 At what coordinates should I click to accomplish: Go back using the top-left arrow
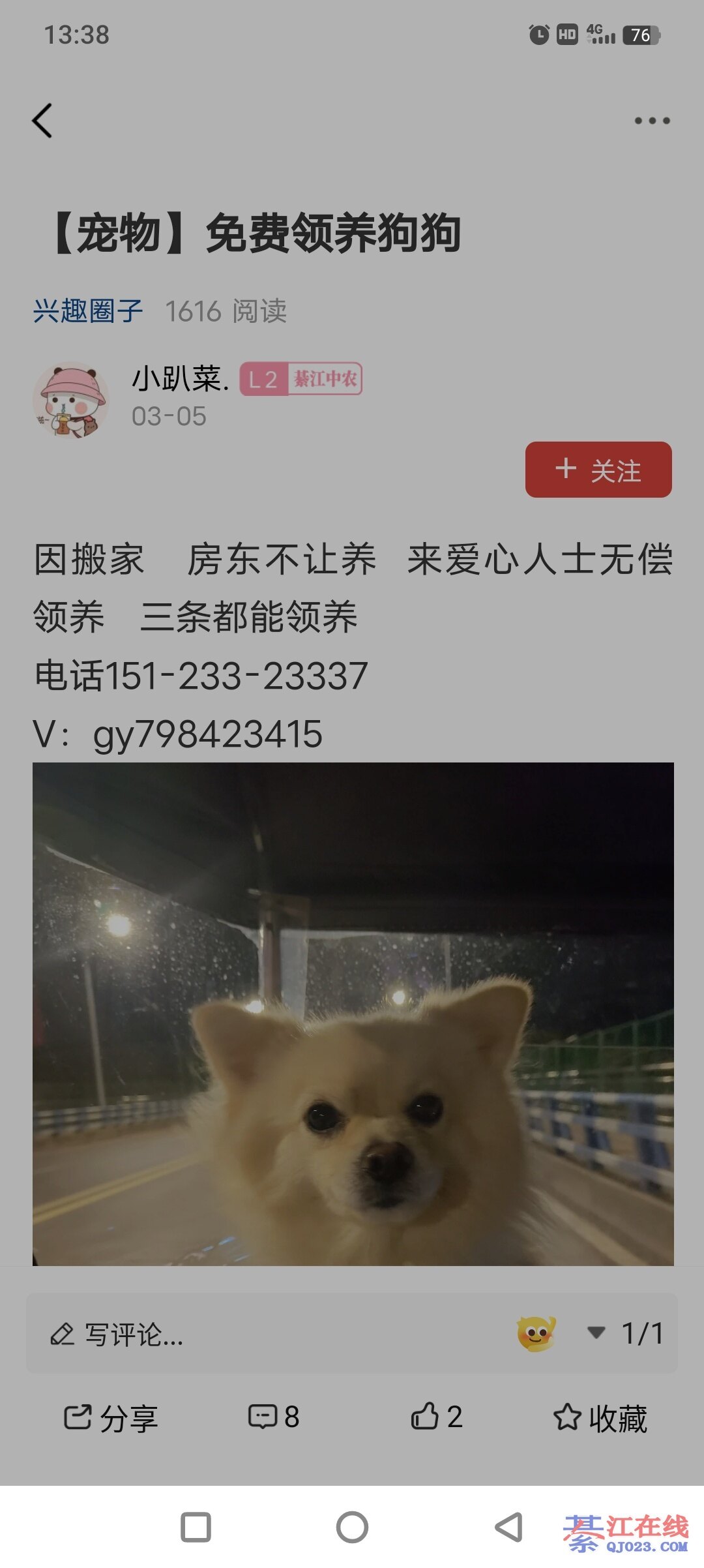42,121
